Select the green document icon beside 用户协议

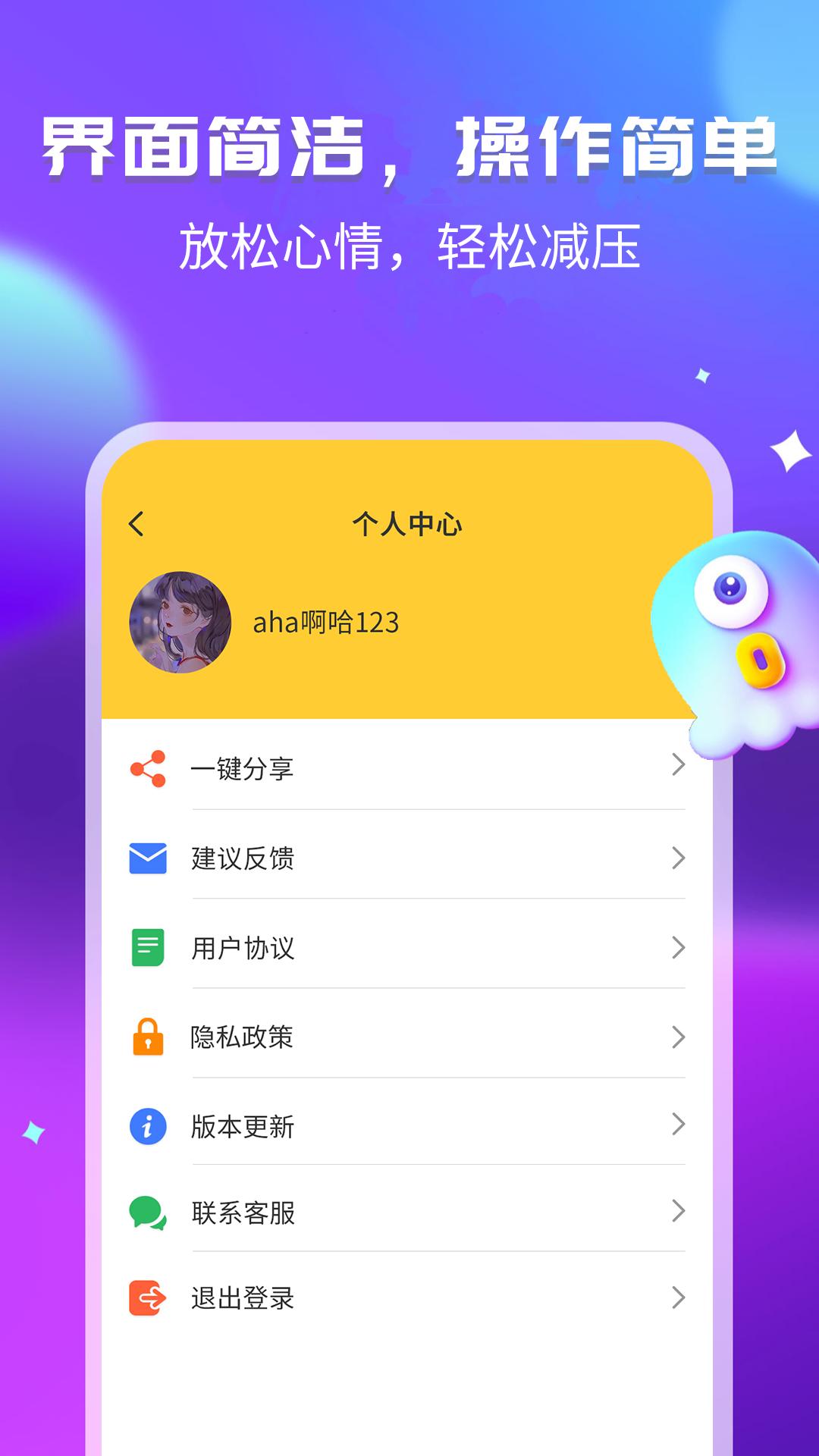[x=149, y=947]
